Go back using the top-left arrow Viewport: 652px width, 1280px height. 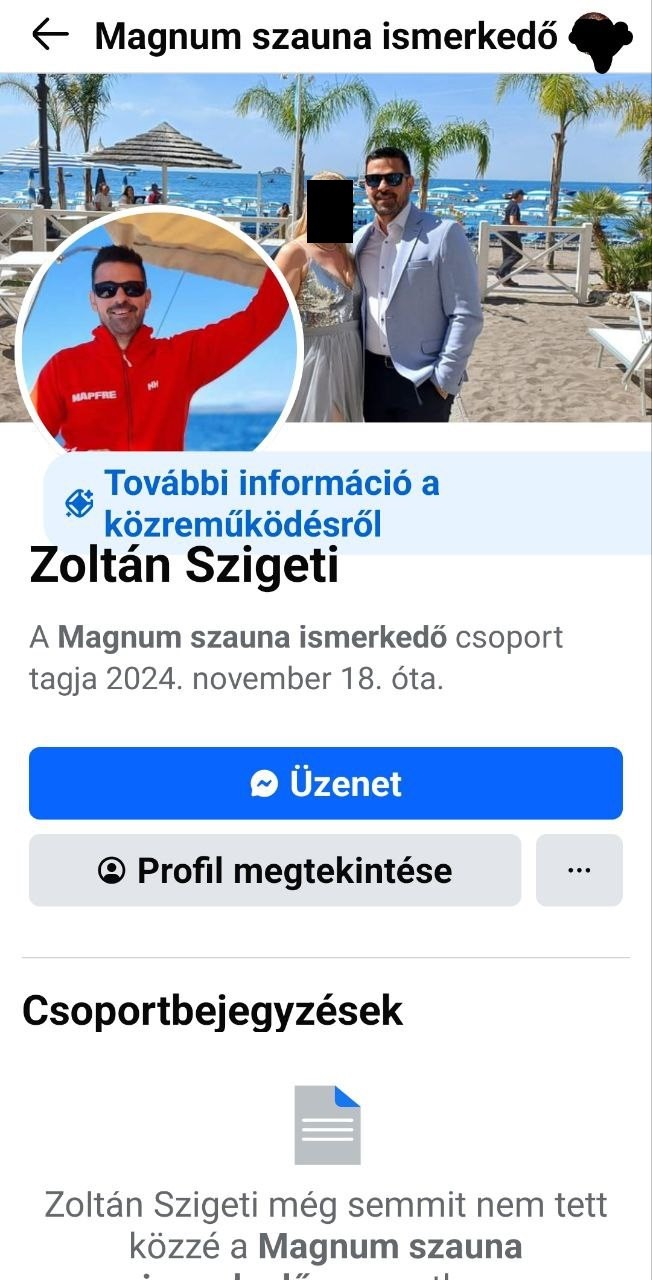[x=50, y=36]
